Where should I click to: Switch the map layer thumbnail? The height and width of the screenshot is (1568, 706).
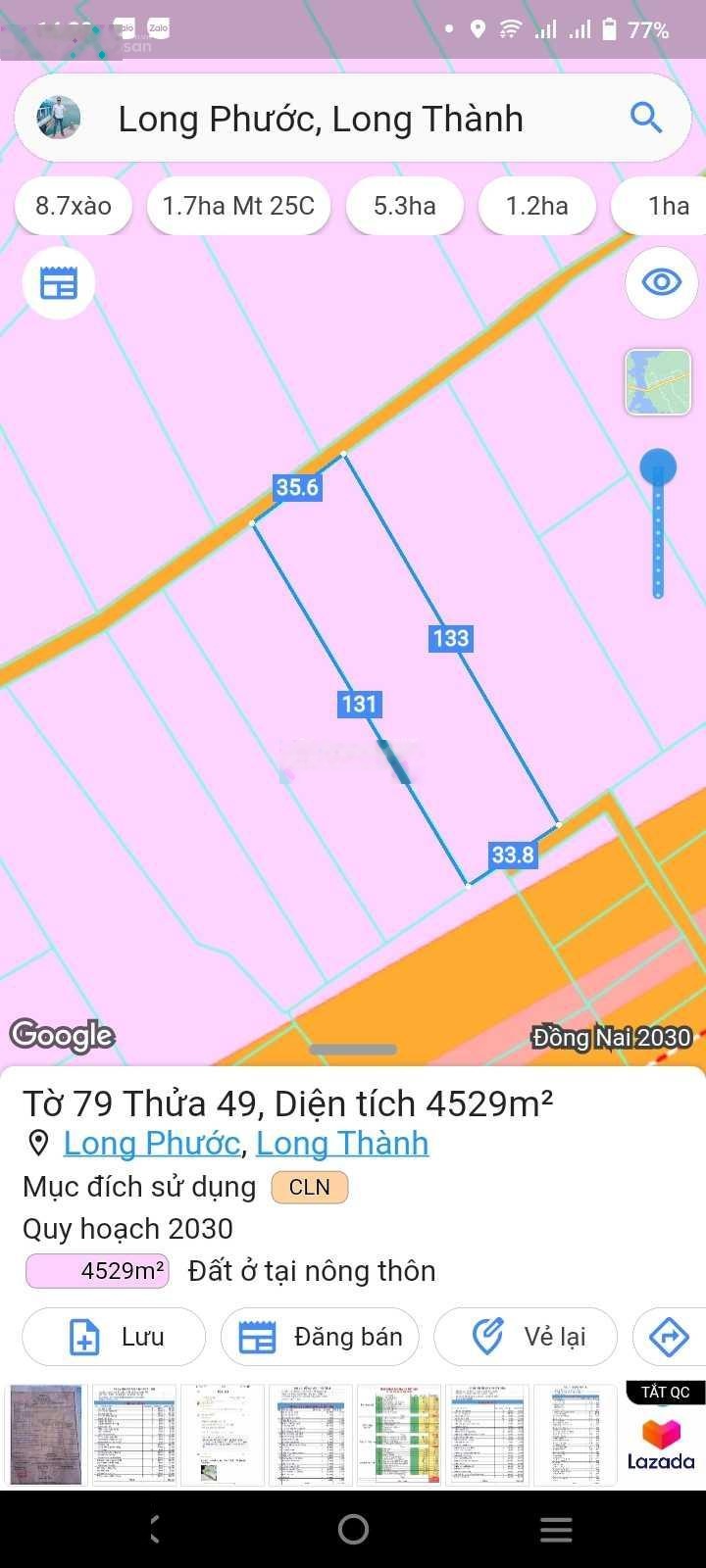click(x=658, y=382)
